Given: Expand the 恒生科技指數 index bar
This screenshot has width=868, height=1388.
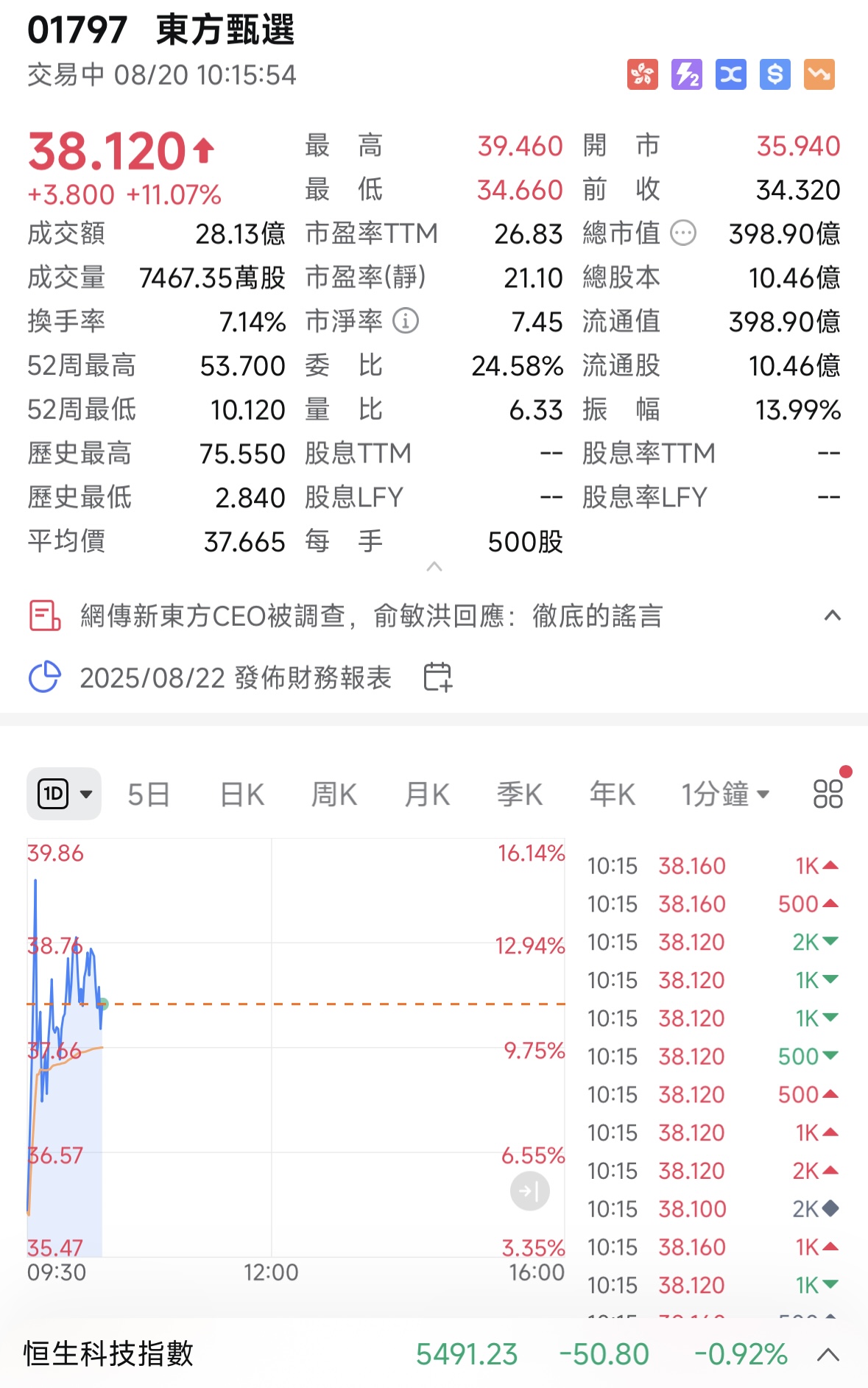Looking at the screenshot, I should (828, 1353).
